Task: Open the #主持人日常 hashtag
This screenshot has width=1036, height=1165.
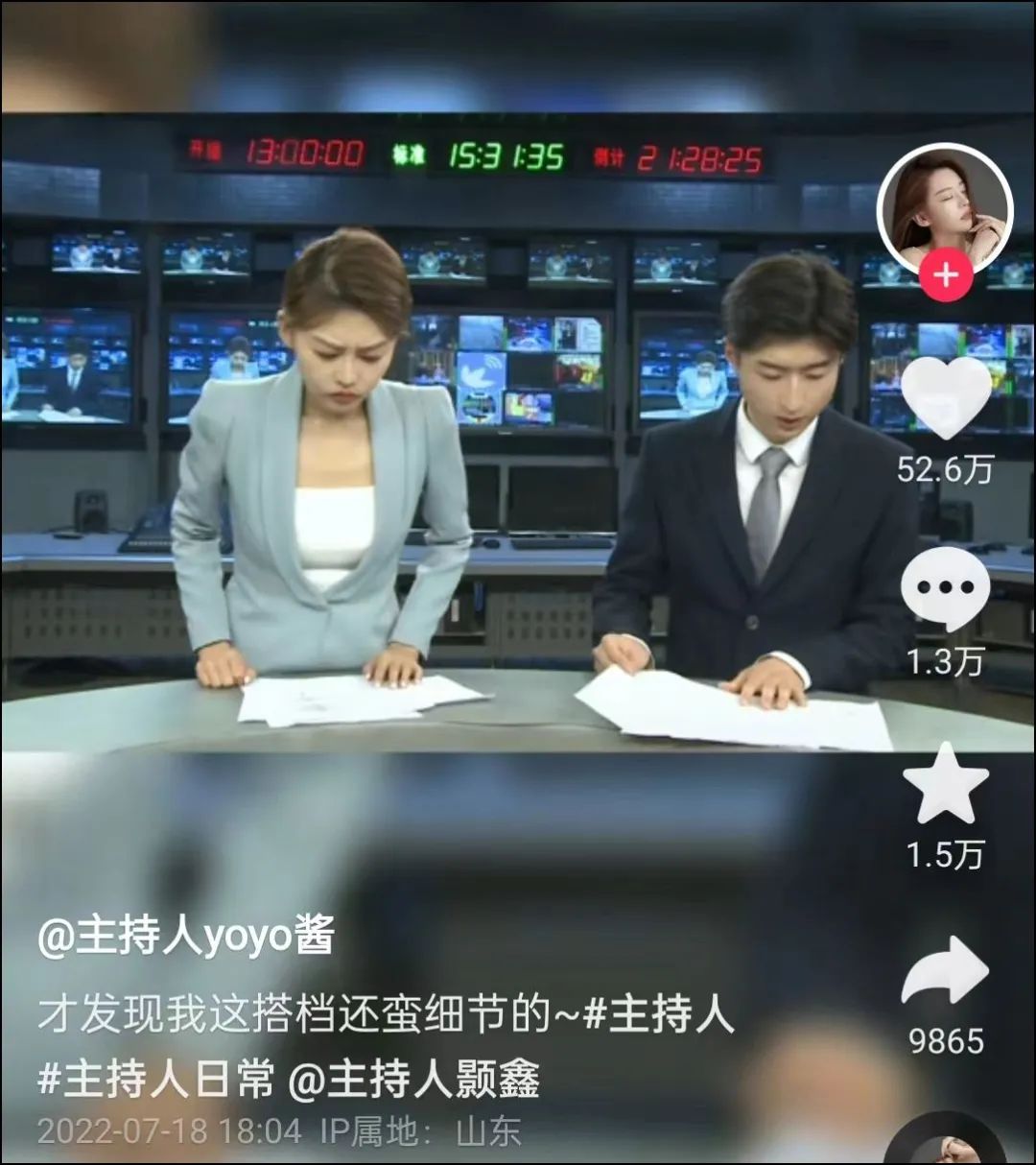Action: click(156, 1079)
